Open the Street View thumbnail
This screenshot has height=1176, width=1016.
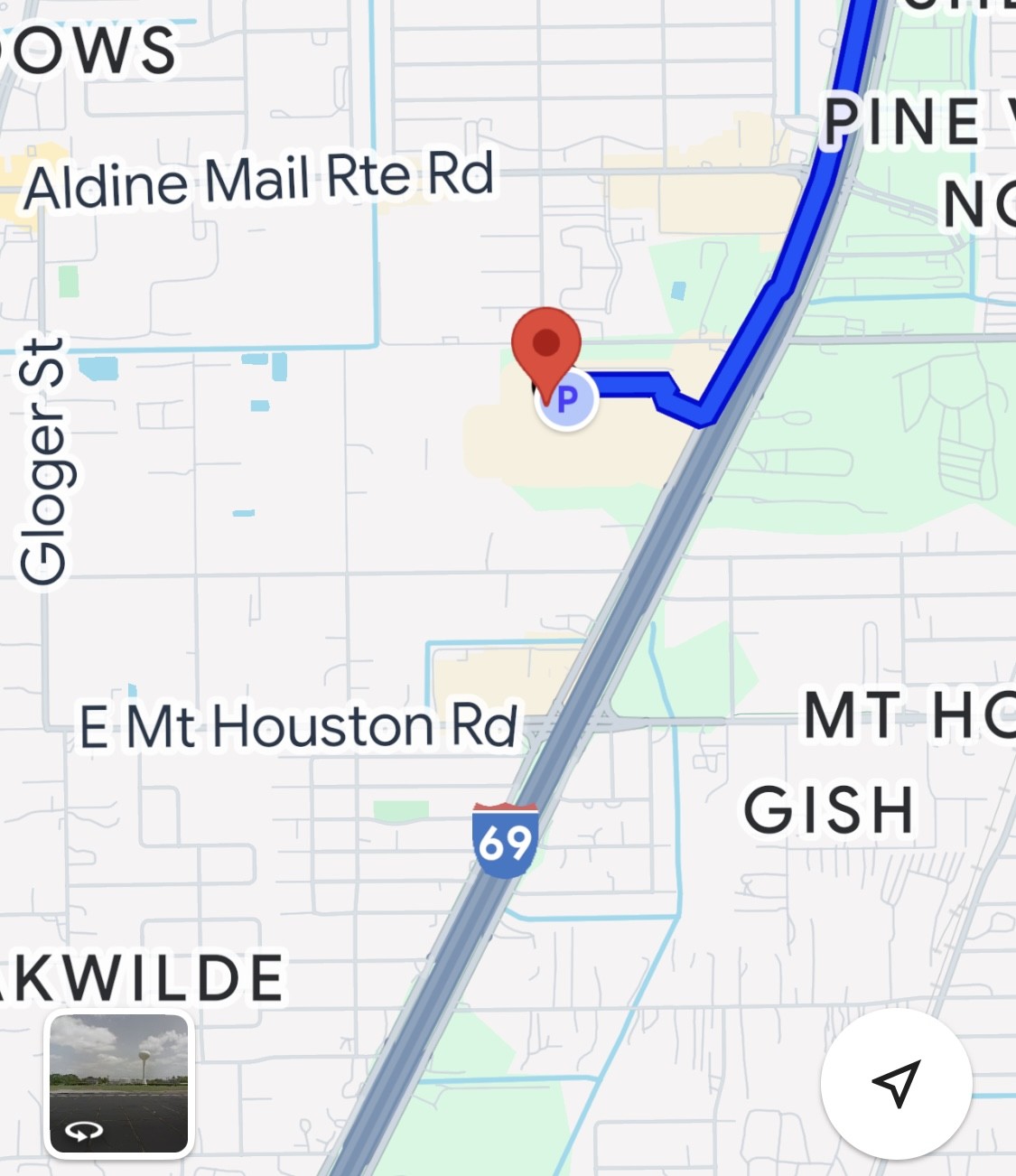[119, 1084]
